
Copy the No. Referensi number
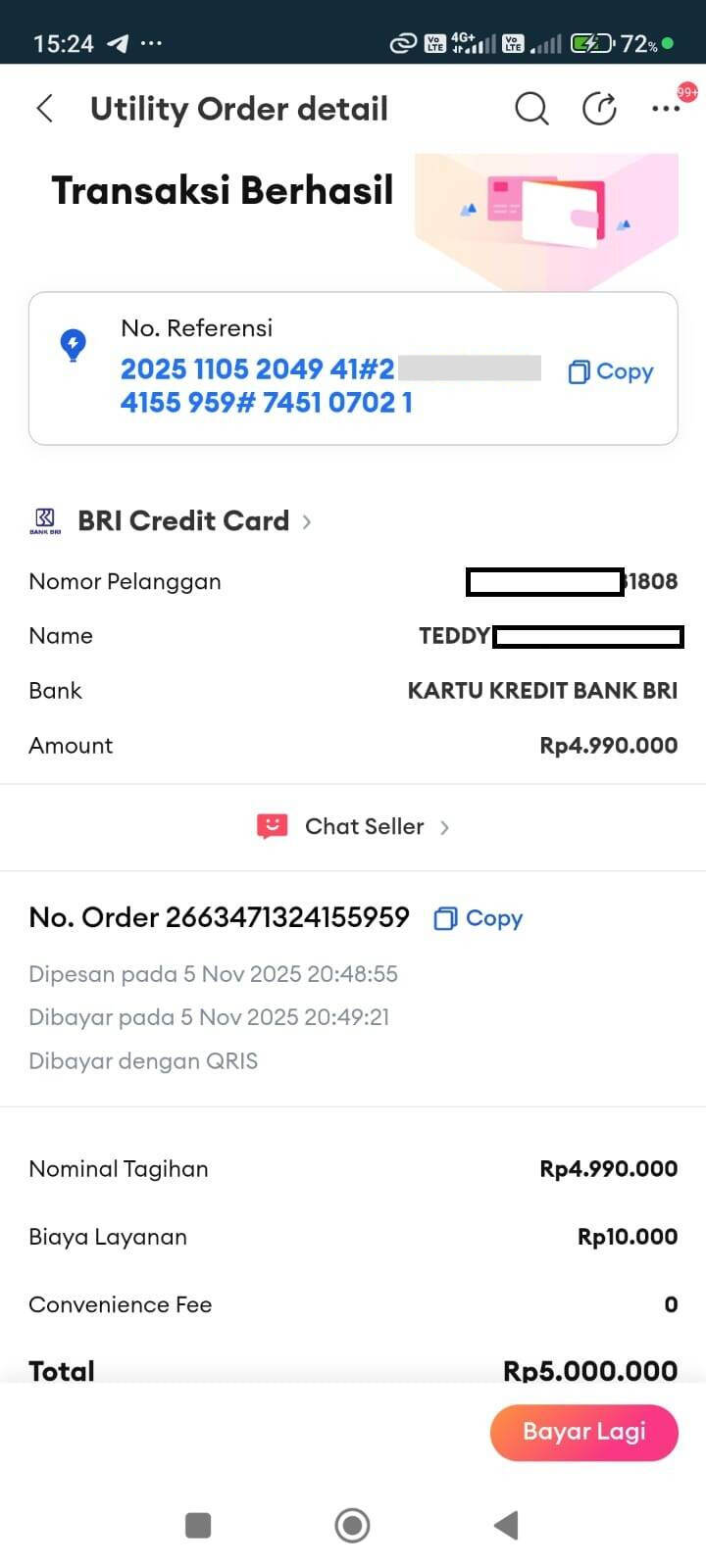click(610, 371)
